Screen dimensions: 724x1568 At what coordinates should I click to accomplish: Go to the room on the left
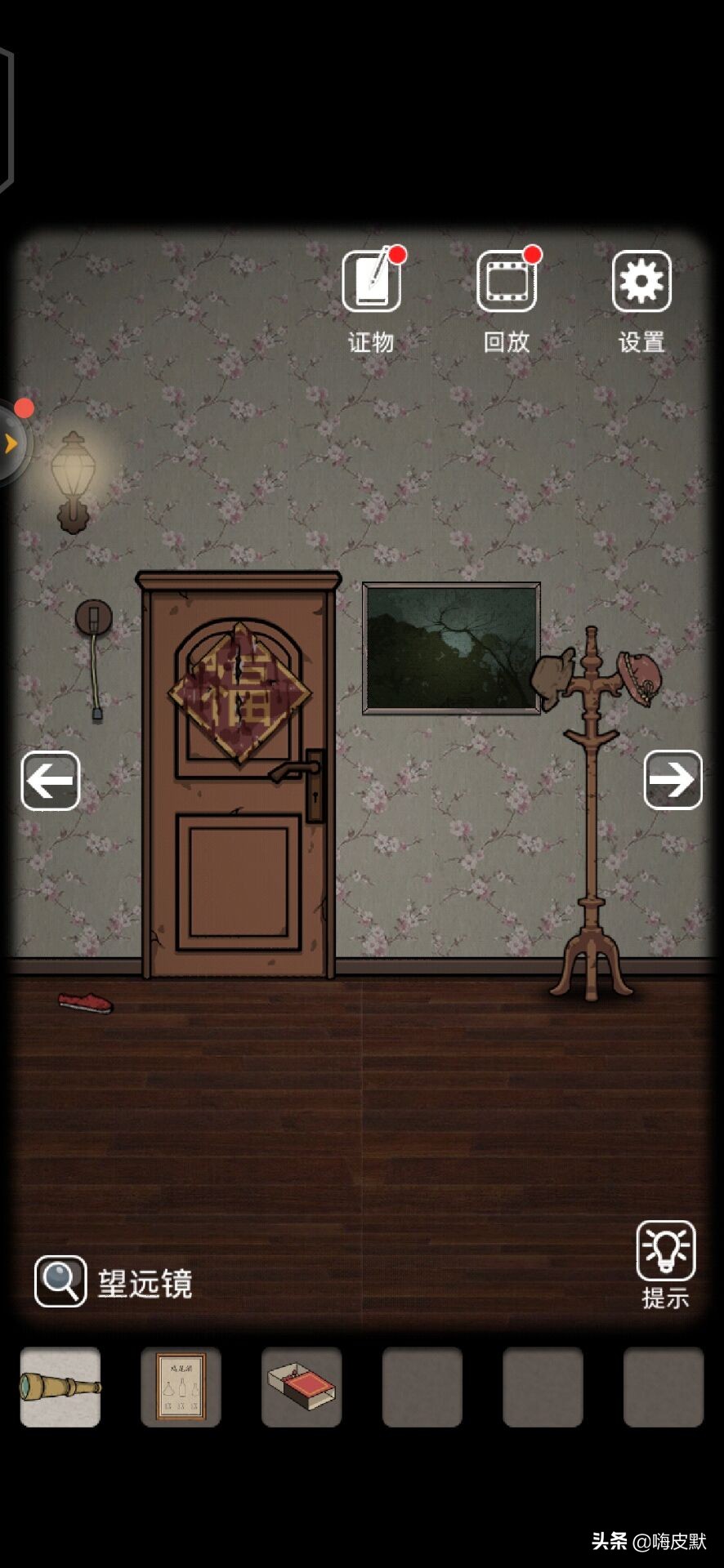click(51, 781)
